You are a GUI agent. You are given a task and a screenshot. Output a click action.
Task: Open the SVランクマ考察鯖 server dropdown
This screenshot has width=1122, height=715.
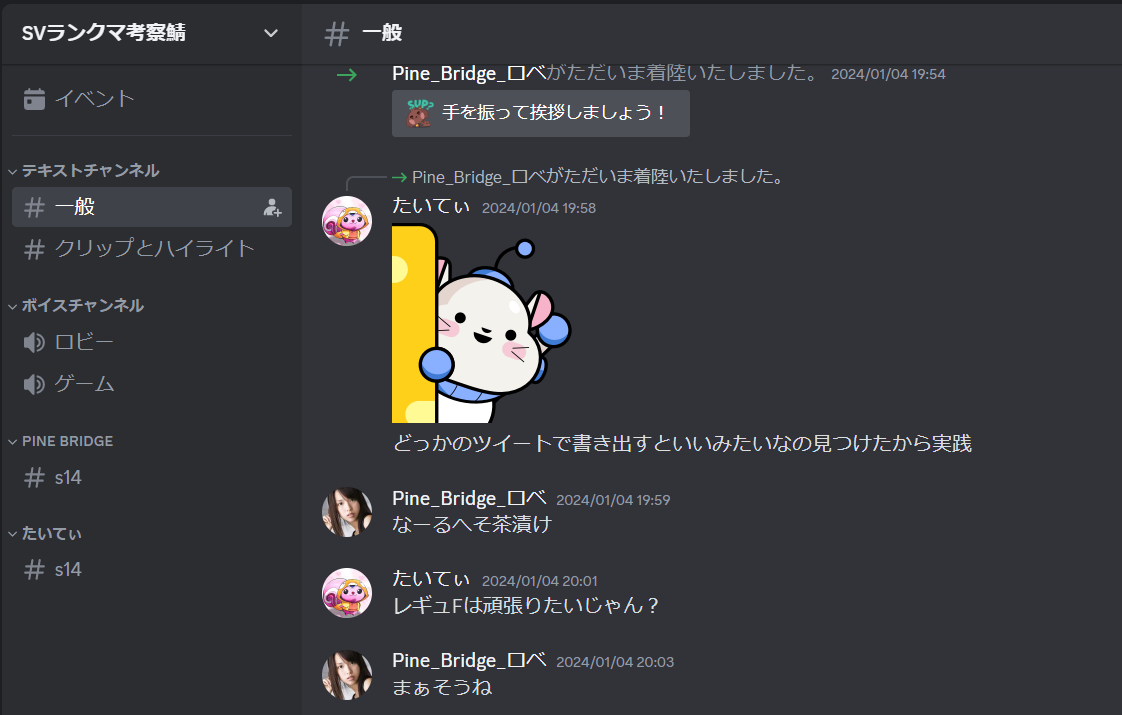pos(150,33)
